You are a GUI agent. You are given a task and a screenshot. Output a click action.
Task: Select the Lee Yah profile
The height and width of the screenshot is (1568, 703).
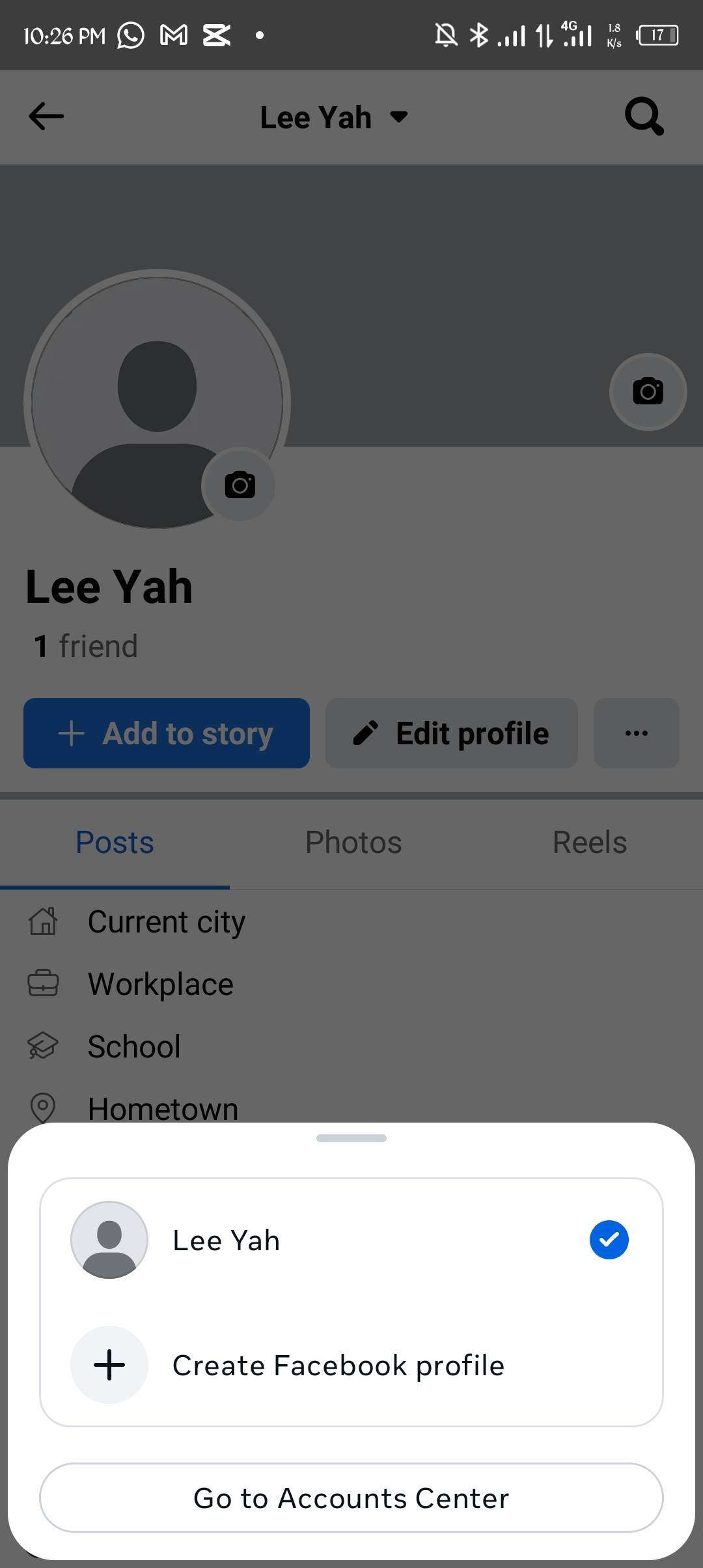click(351, 1240)
